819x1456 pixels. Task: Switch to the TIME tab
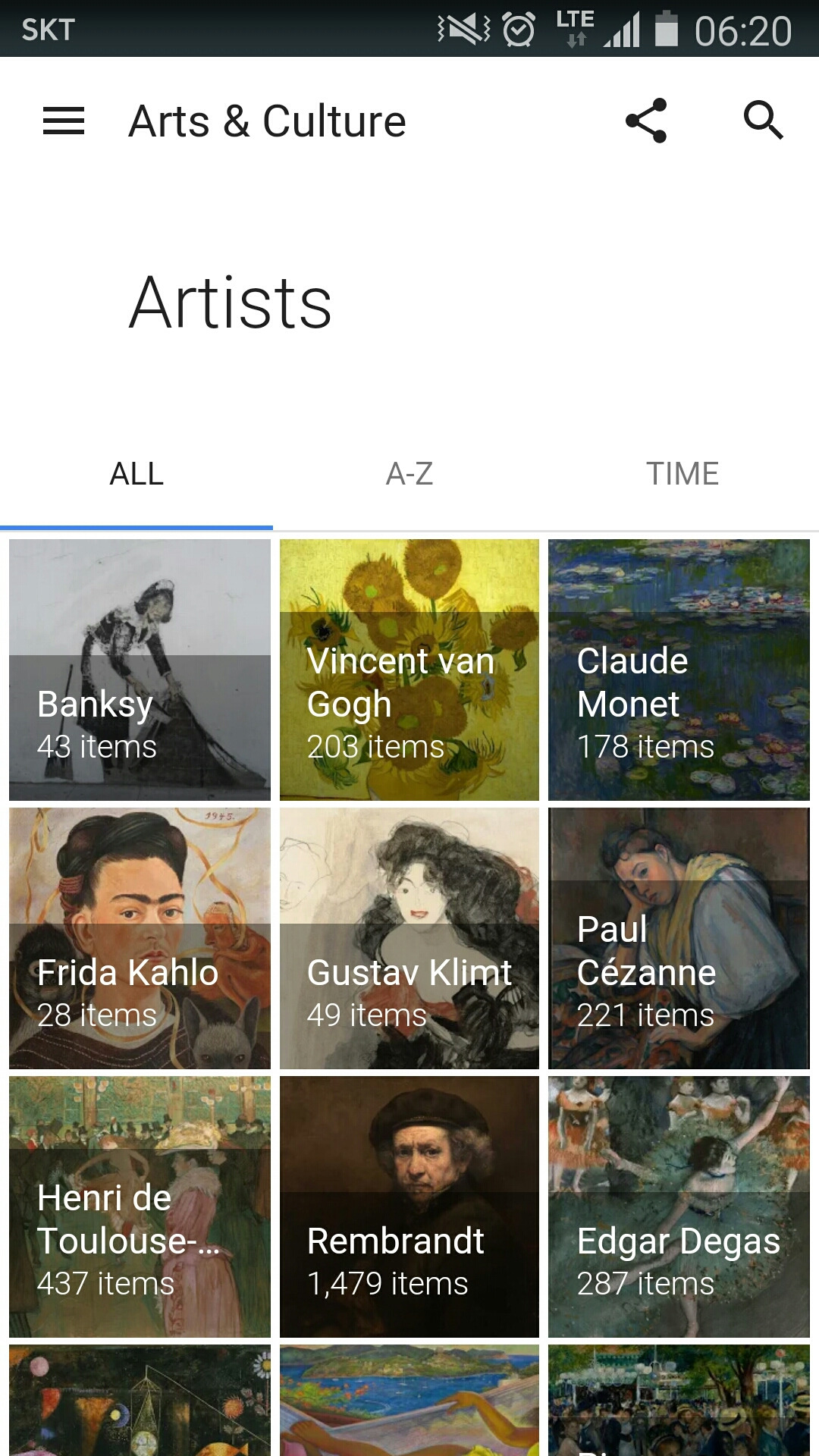pyautogui.click(x=682, y=475)
